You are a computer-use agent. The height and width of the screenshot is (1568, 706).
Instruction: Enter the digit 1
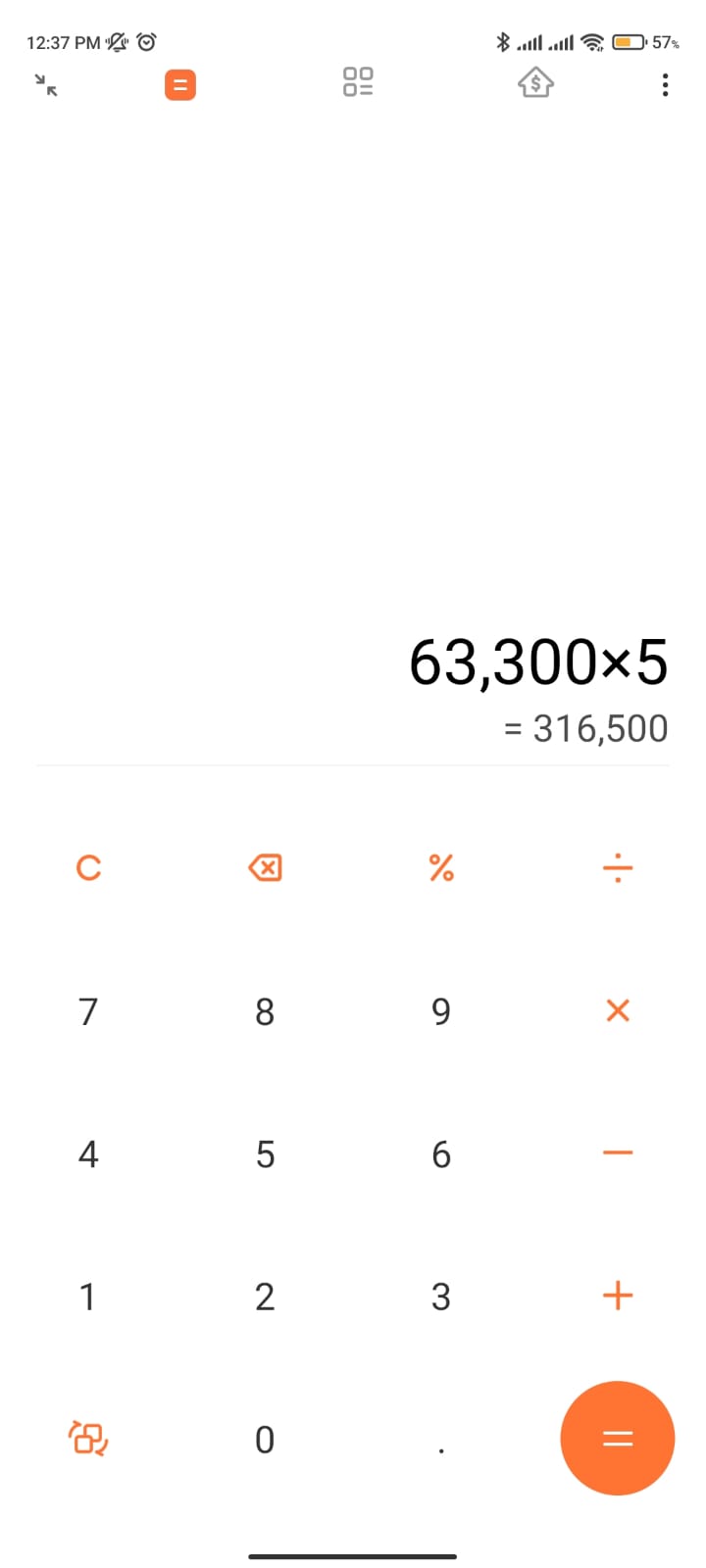88,1296
